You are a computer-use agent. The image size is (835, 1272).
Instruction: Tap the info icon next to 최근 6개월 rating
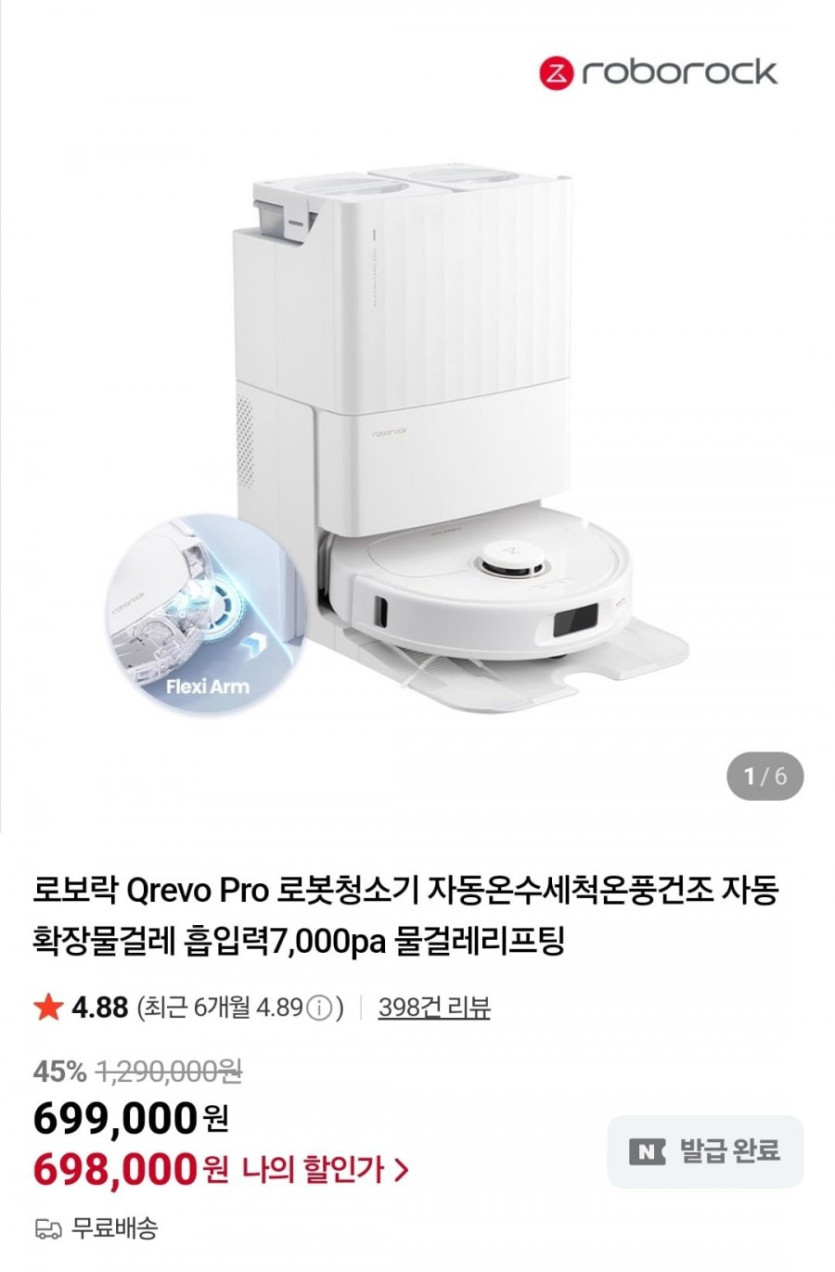point(318,1008)
